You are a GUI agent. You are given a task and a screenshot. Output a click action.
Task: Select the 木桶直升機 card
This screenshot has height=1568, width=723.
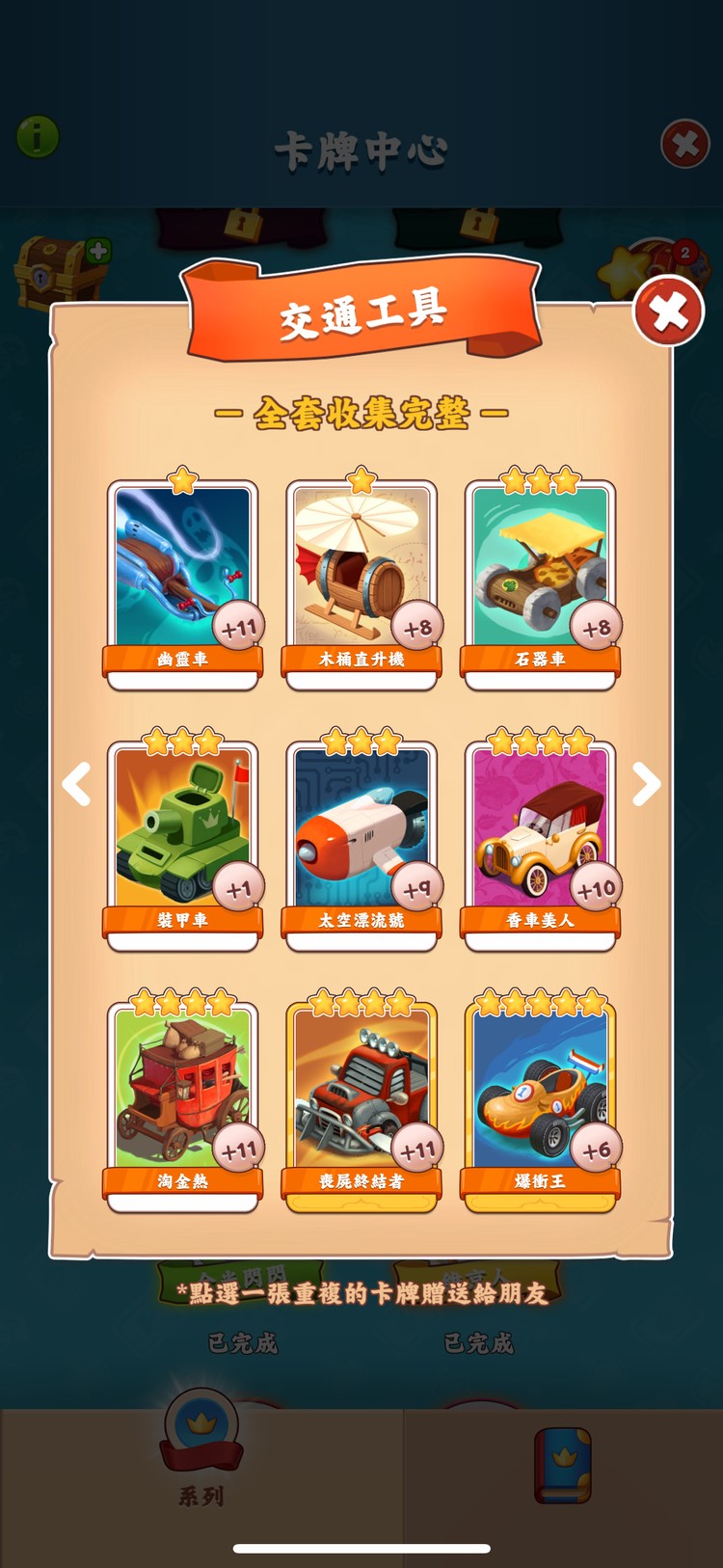[x=361, y=579]
